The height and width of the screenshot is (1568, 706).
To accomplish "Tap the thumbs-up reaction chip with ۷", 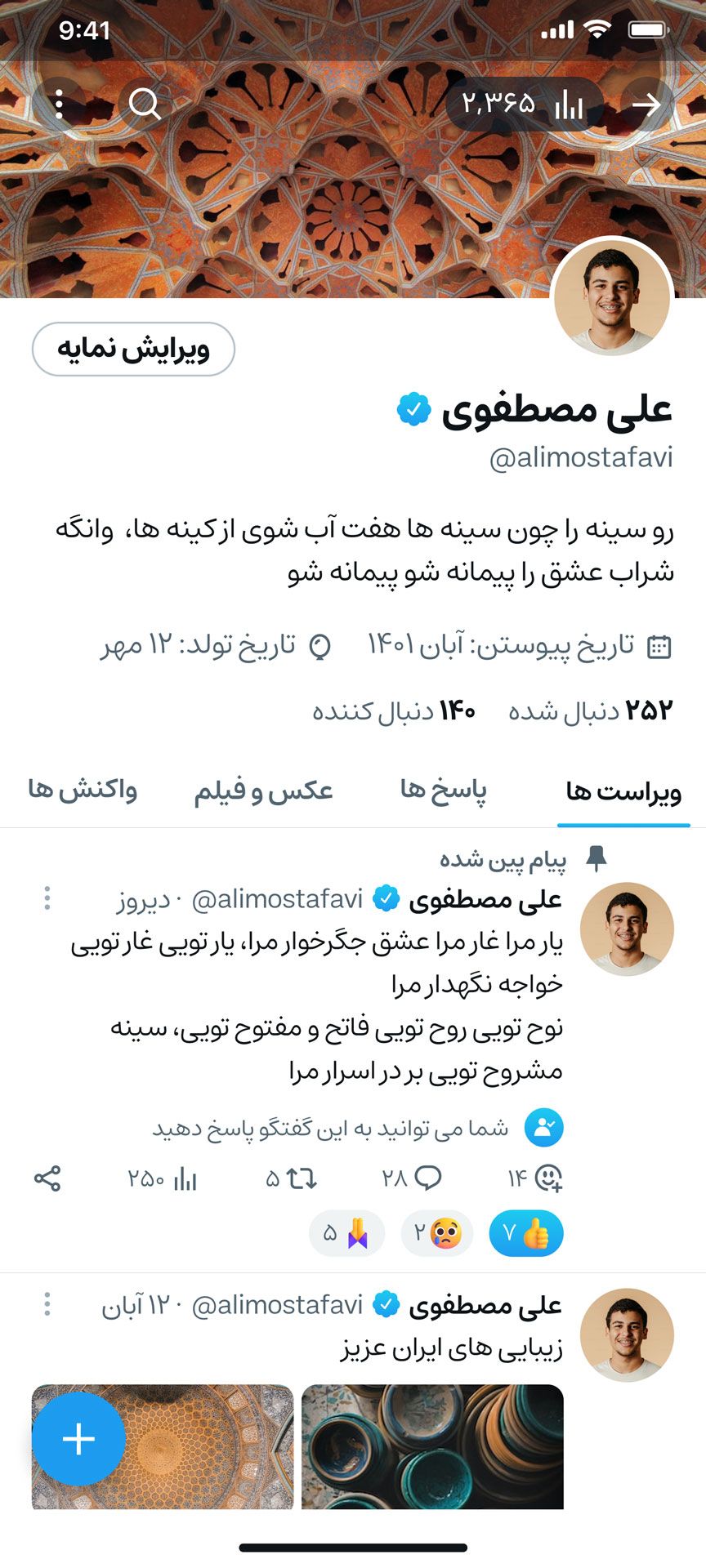I will (x=526, y=1233).
